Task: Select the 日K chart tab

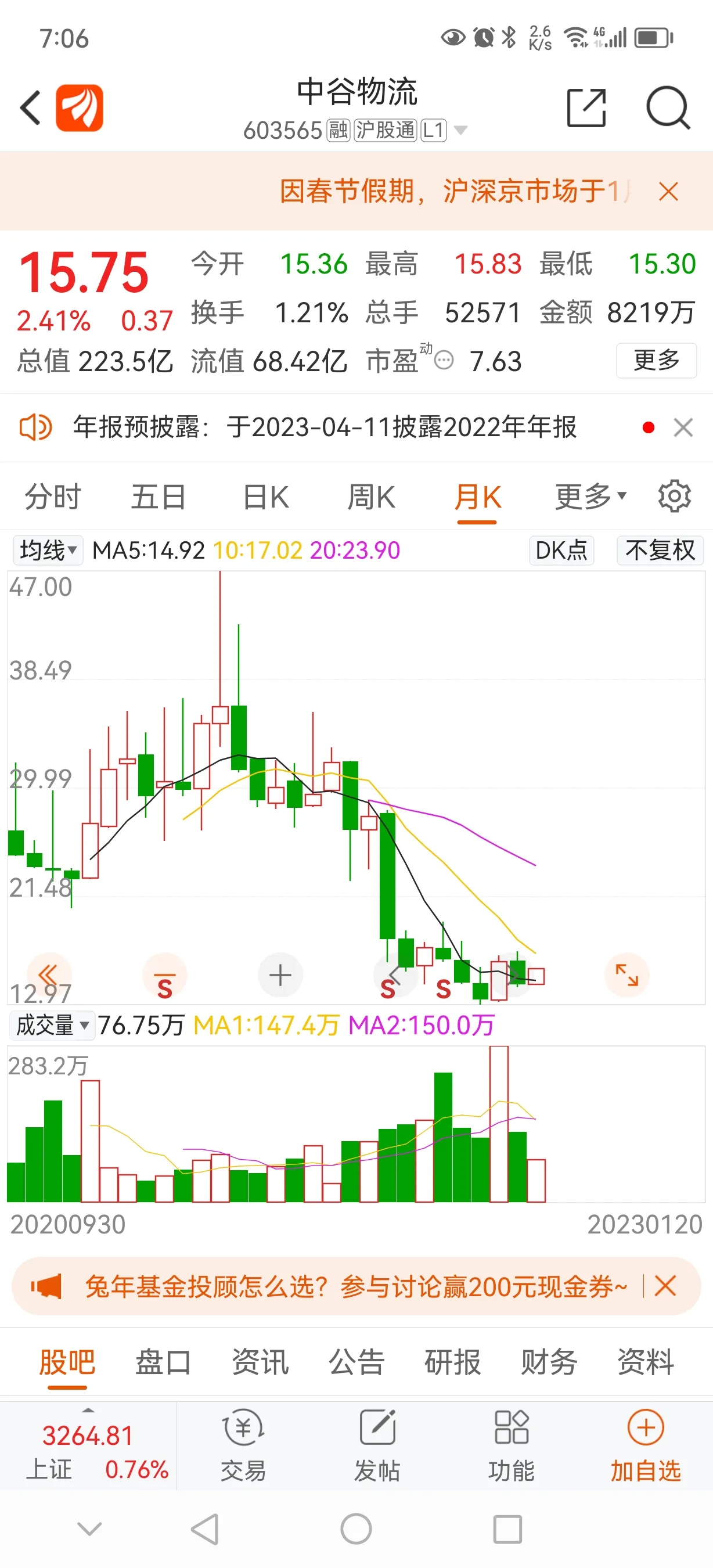Action: point(266,497)
